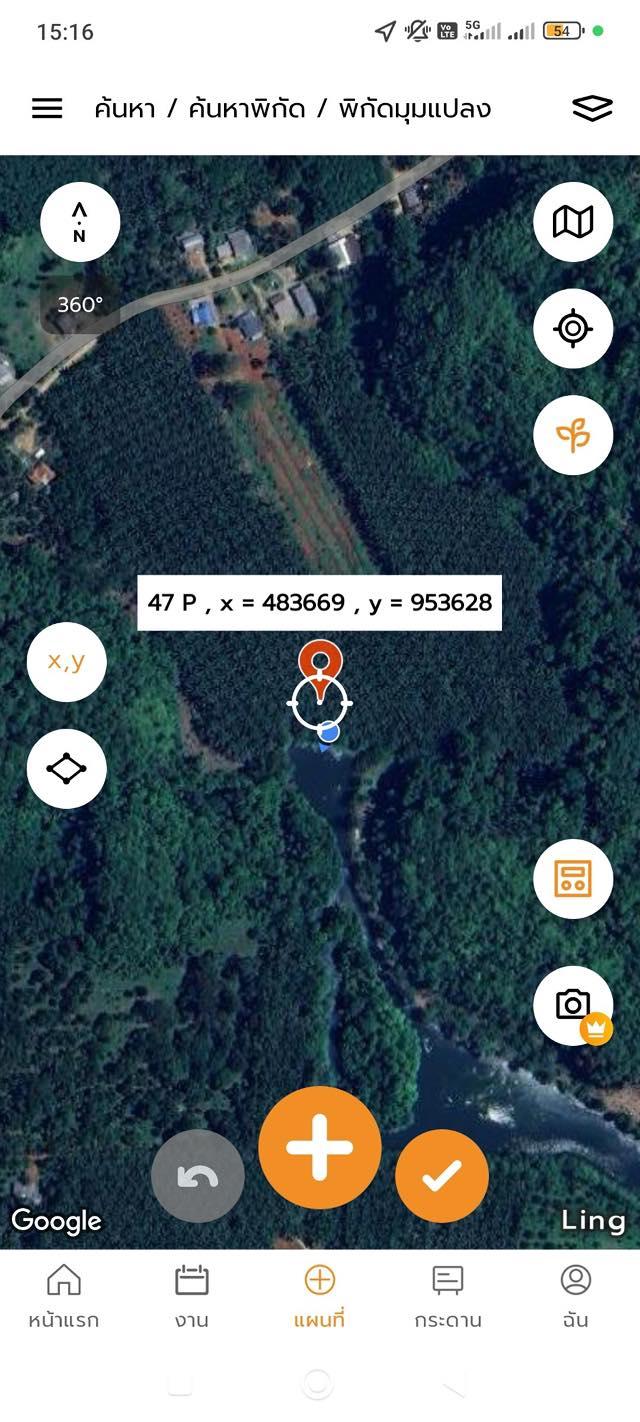Screen dimensions: 640x1422
Task: Select the polygon shape drawing tool
Action: pos(67,768)
